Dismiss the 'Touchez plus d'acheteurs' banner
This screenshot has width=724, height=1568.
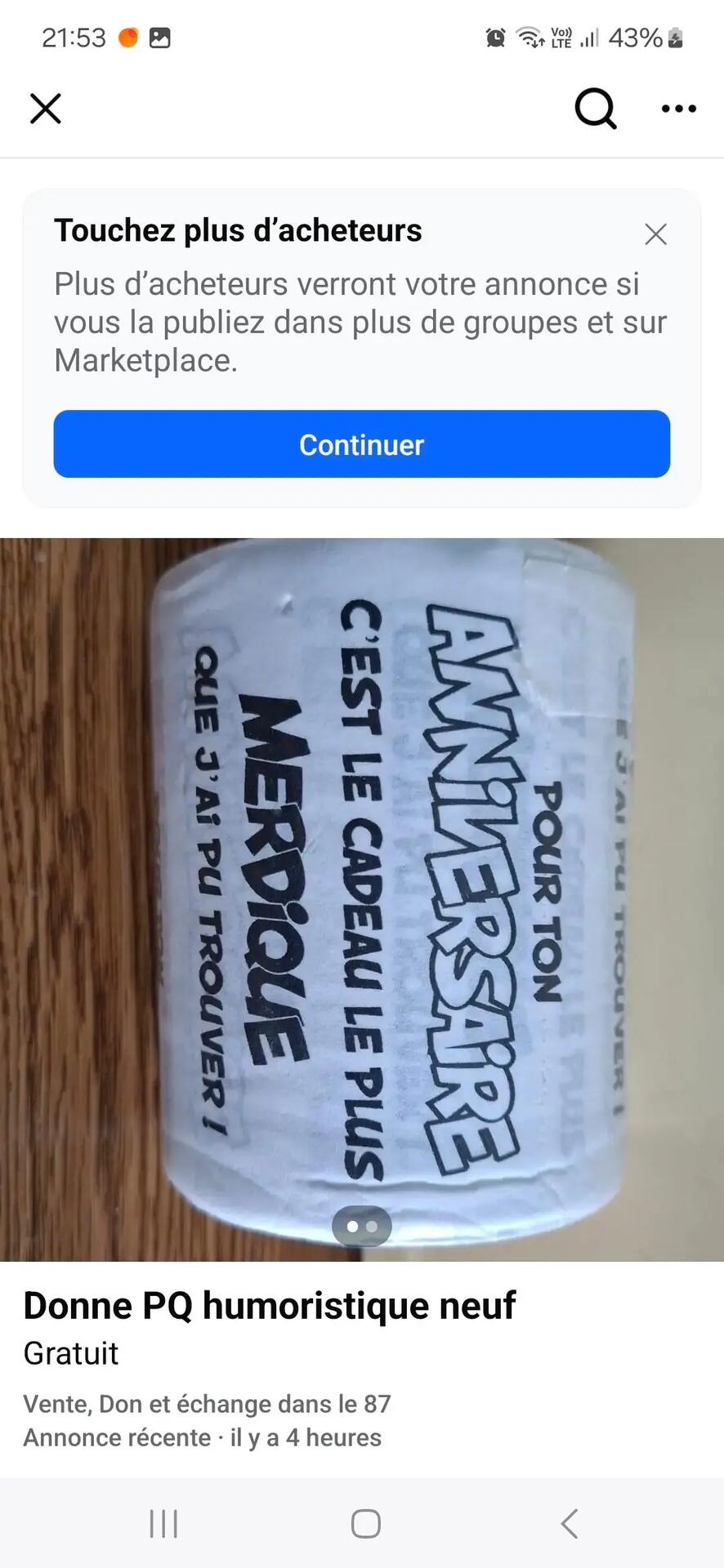tap(655, 234)
